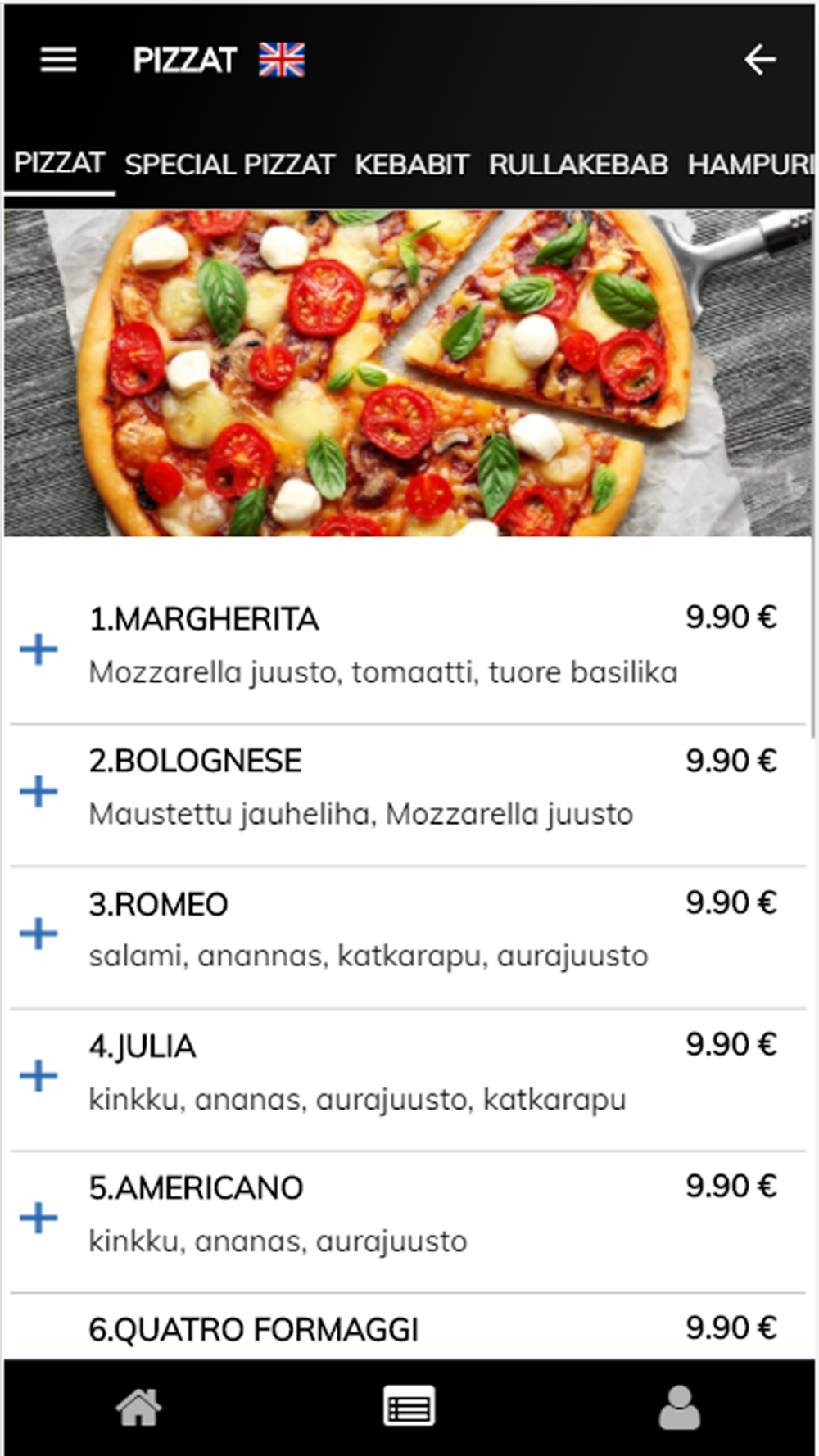
Task: Add 1.MARGHERITA with its plus icon
Action: 38,649
